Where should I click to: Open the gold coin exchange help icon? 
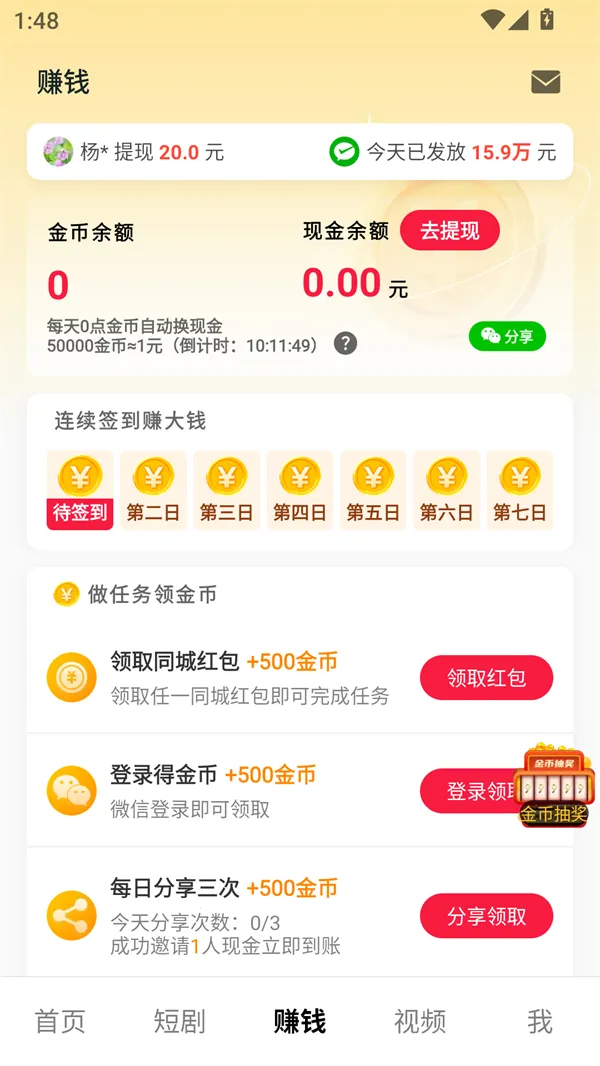click(x=345, y=344)
